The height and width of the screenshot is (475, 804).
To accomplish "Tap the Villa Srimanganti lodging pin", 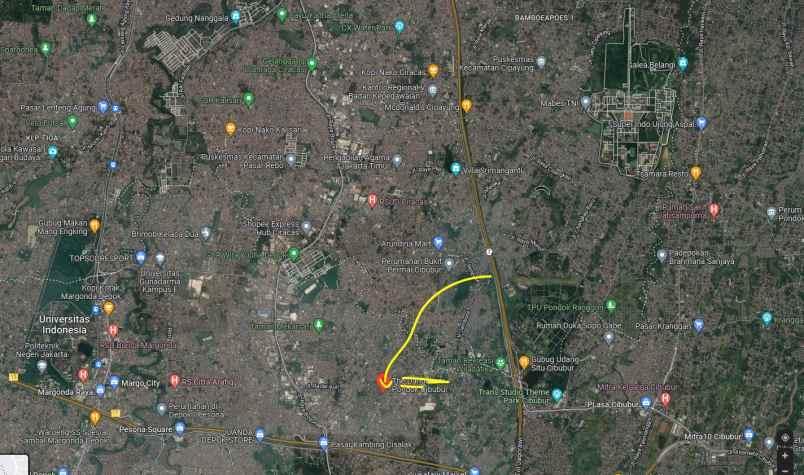I will 456,169.
